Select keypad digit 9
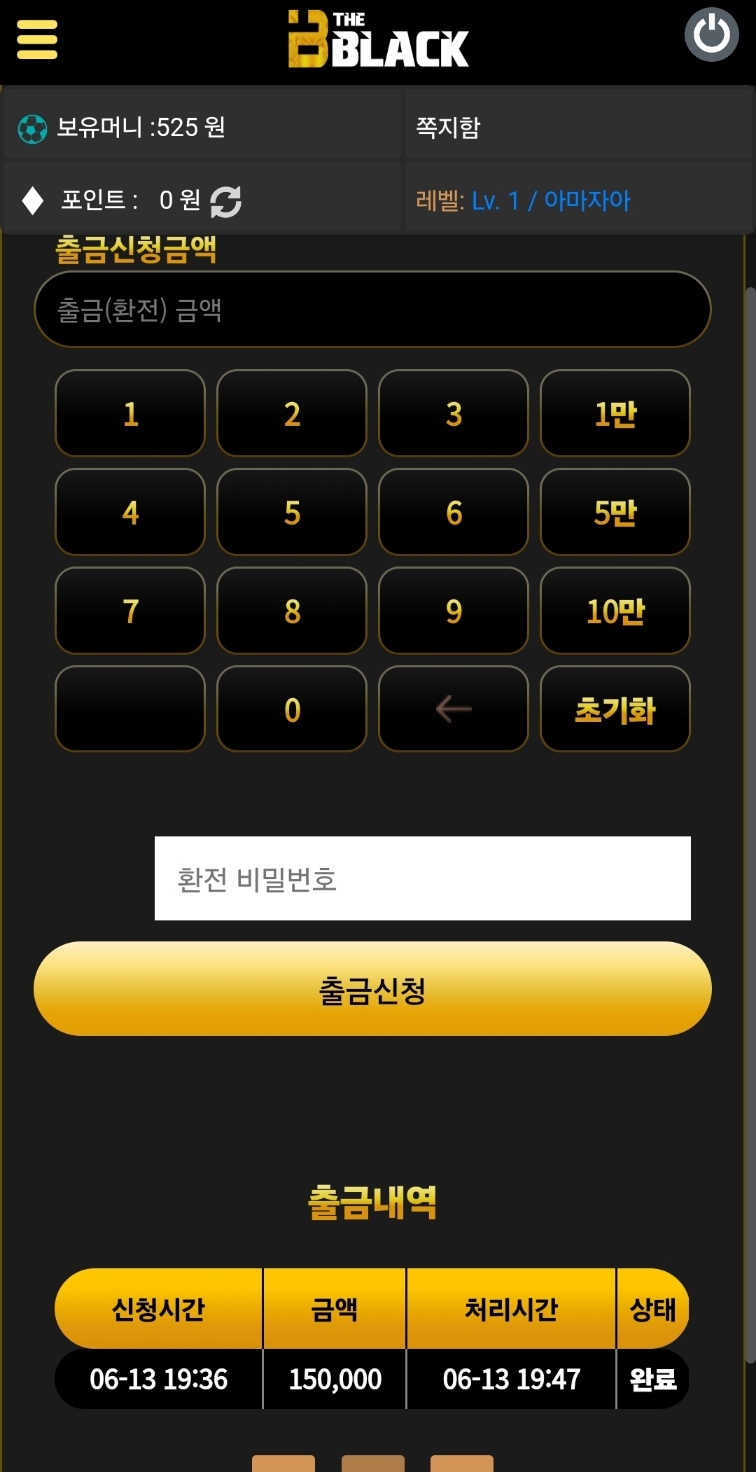 pos(453,610)
